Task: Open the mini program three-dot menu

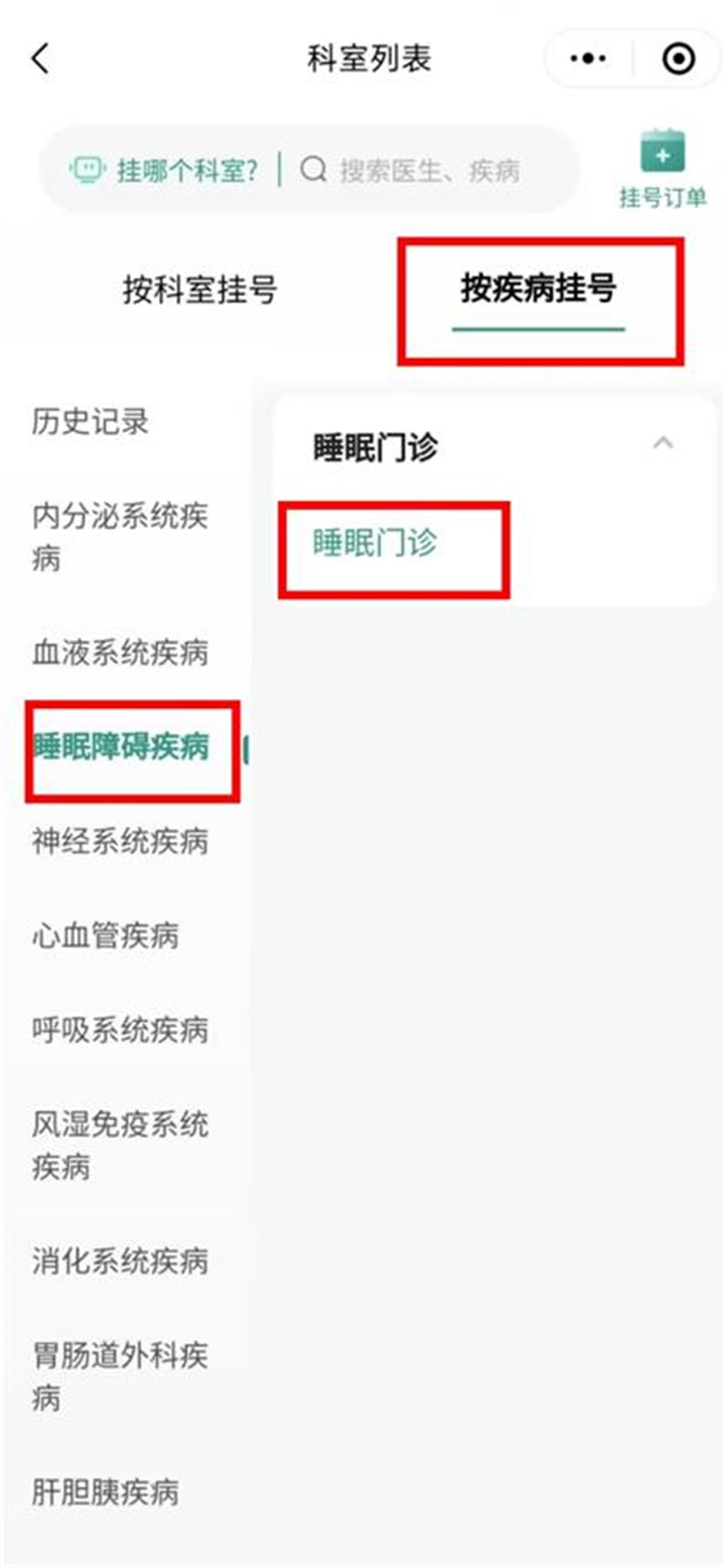Action: [x=587, y=59]
